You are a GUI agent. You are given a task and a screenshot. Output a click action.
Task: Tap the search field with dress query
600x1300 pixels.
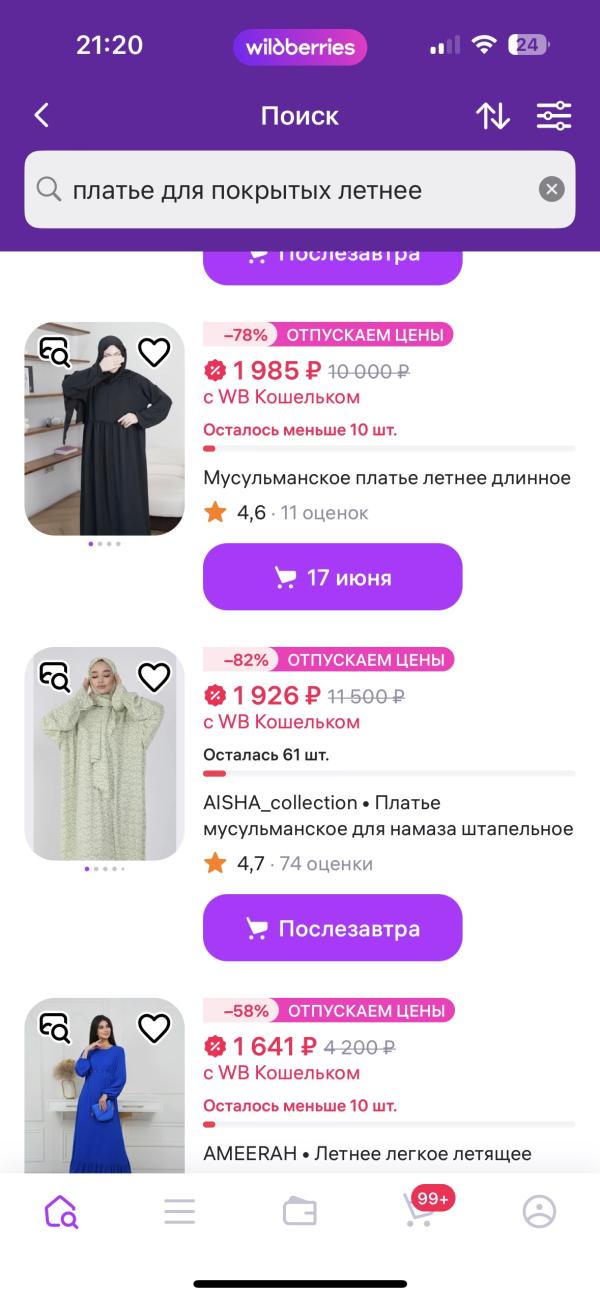290,190
